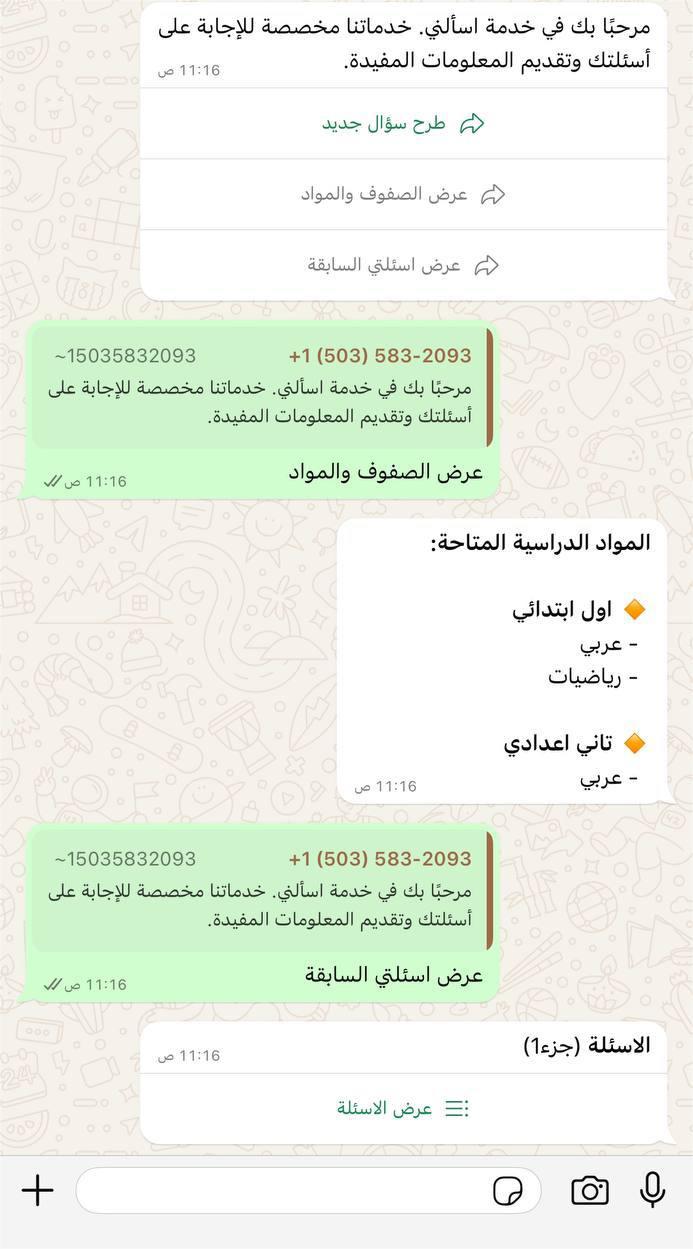693x1249 pixels.
Task: Record a voice message with the microphone
Action: 653,1190
